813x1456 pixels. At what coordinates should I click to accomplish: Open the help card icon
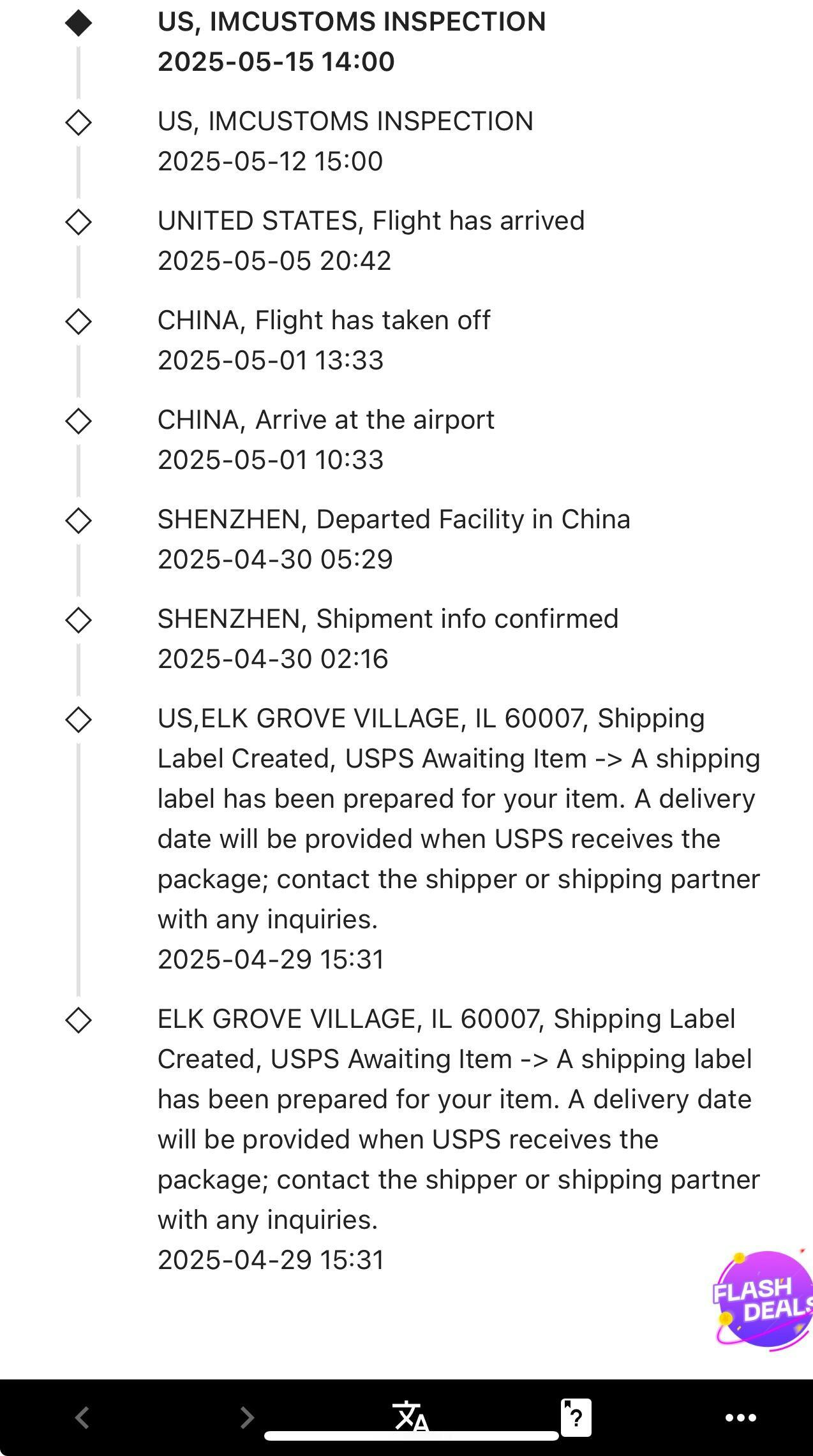[x=576, y=1417]
